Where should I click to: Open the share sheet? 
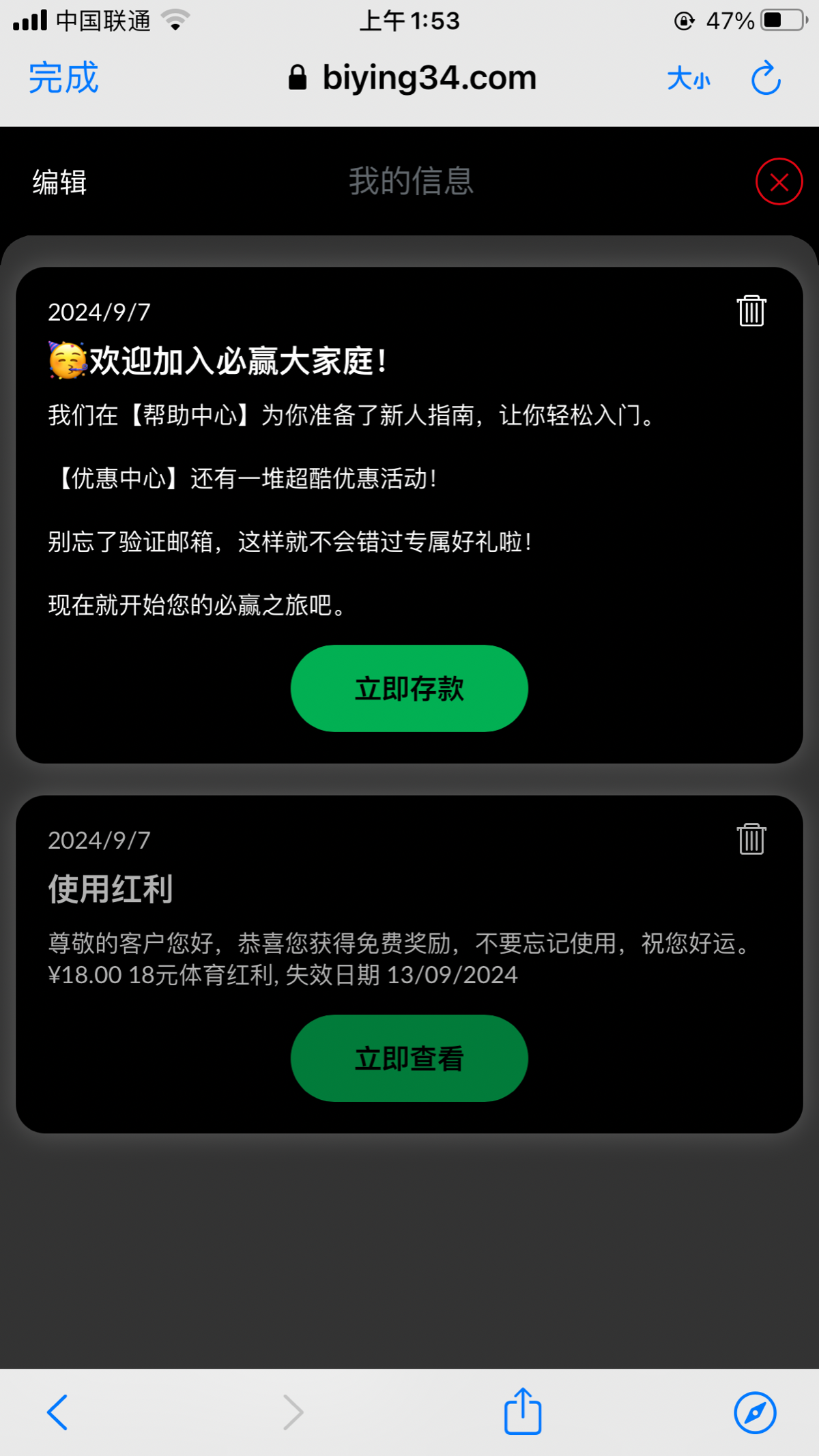click(523, 1410)
